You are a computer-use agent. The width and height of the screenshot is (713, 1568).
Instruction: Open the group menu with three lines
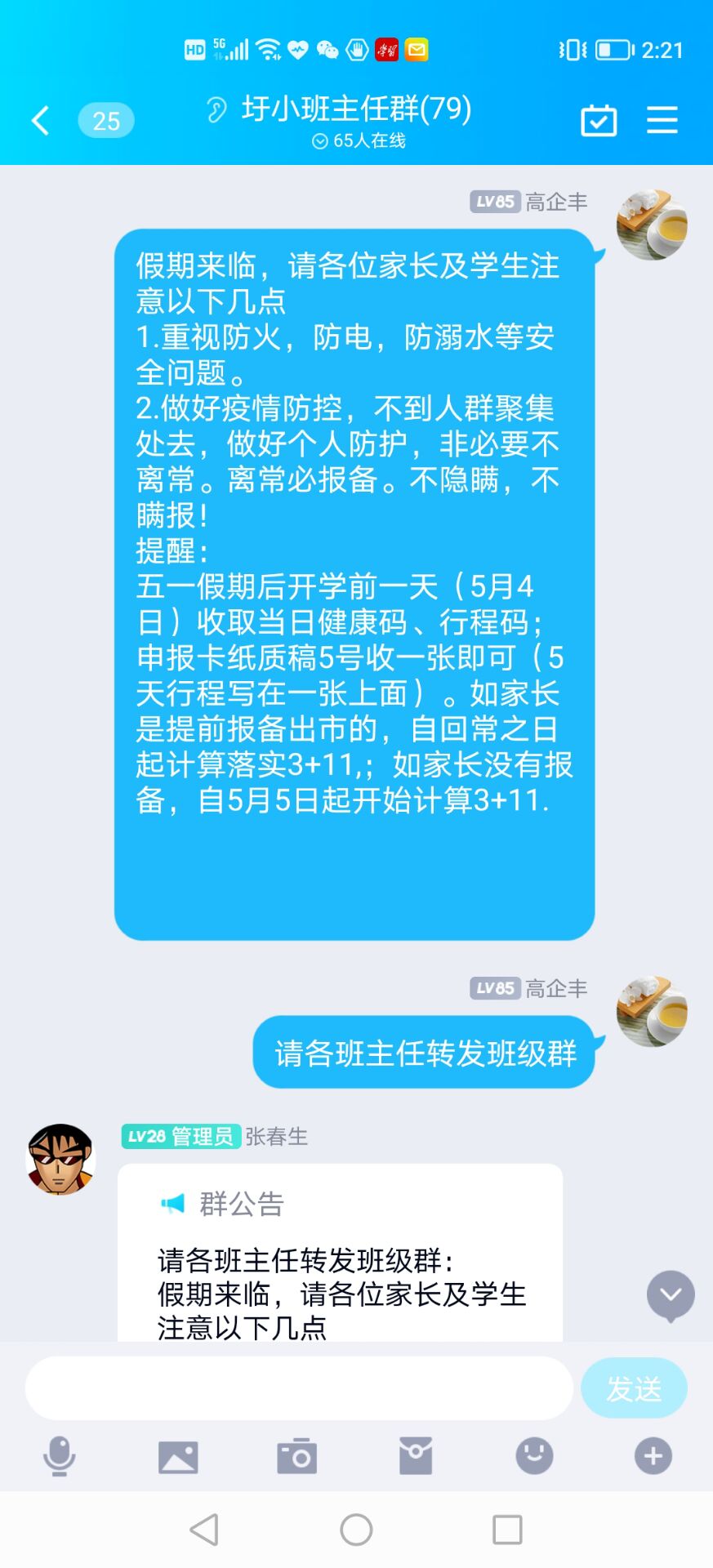point(662,121)
